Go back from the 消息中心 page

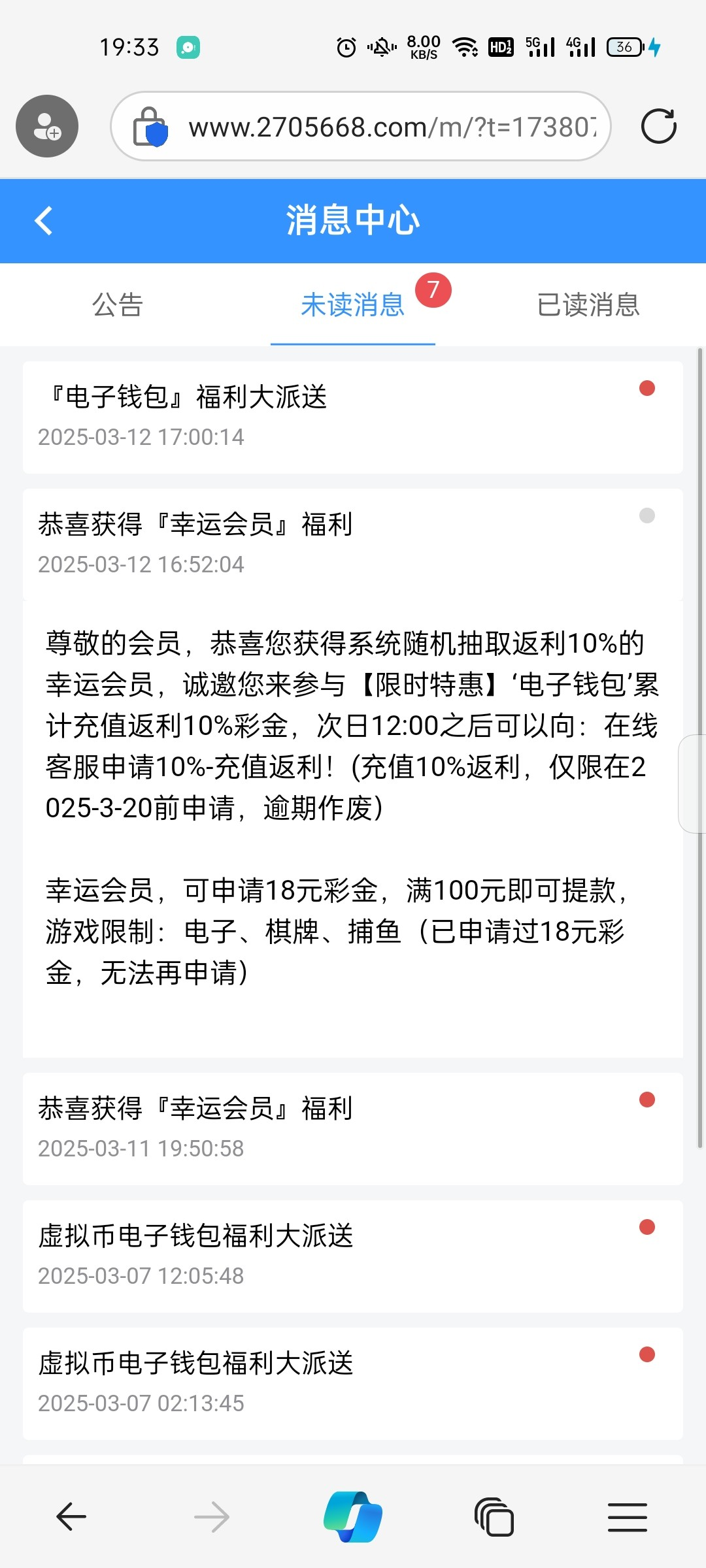43,221
